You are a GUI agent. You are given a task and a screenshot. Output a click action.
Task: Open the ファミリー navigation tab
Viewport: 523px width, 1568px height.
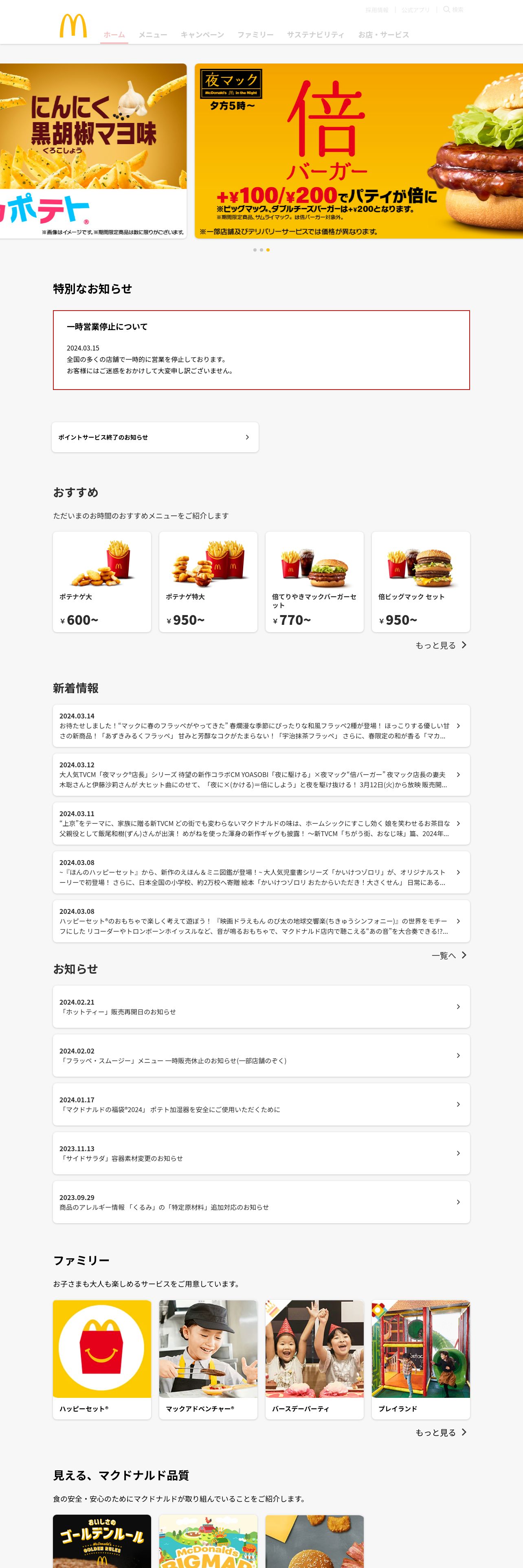pyautogui.click(x=255, y=35)
